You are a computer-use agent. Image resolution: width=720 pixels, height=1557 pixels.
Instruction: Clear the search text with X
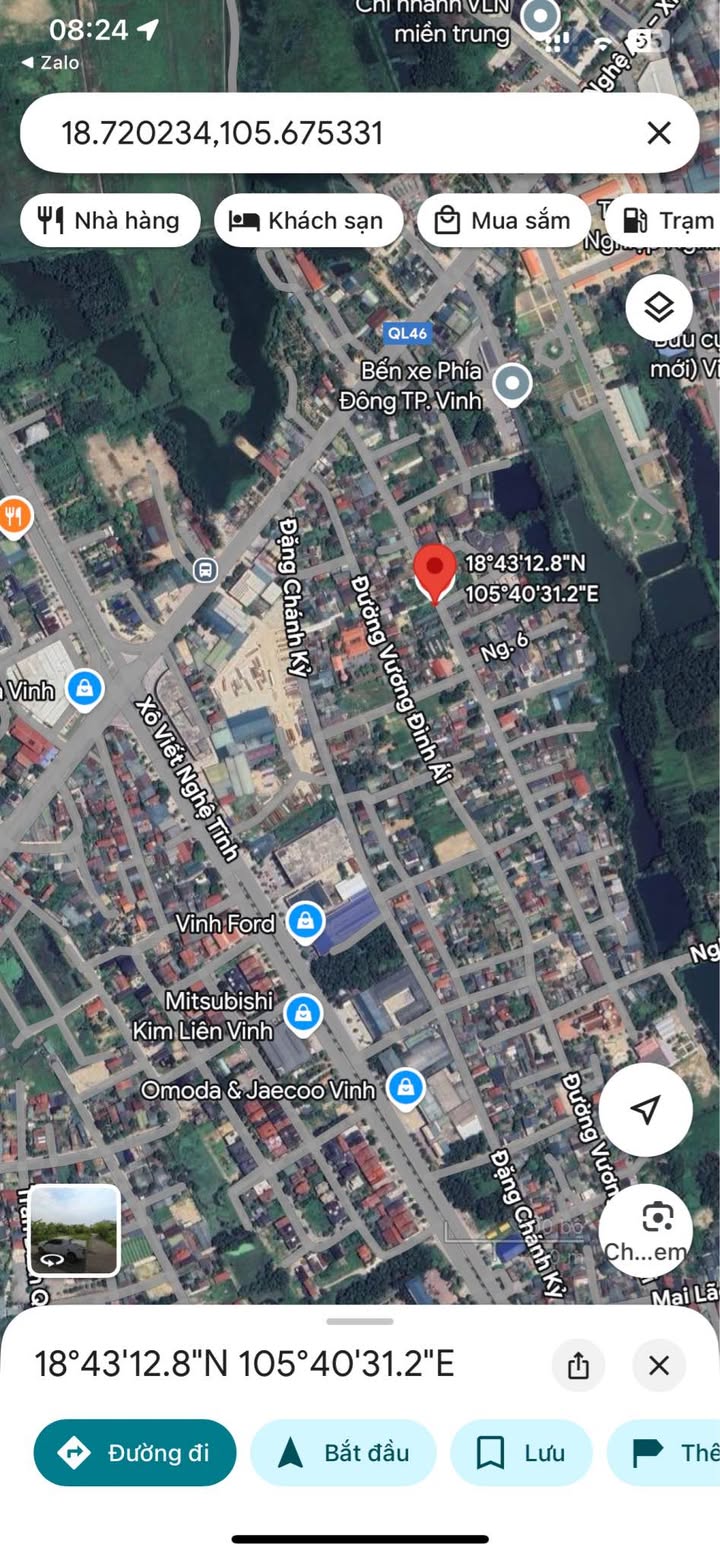click(x=658, y=133)
